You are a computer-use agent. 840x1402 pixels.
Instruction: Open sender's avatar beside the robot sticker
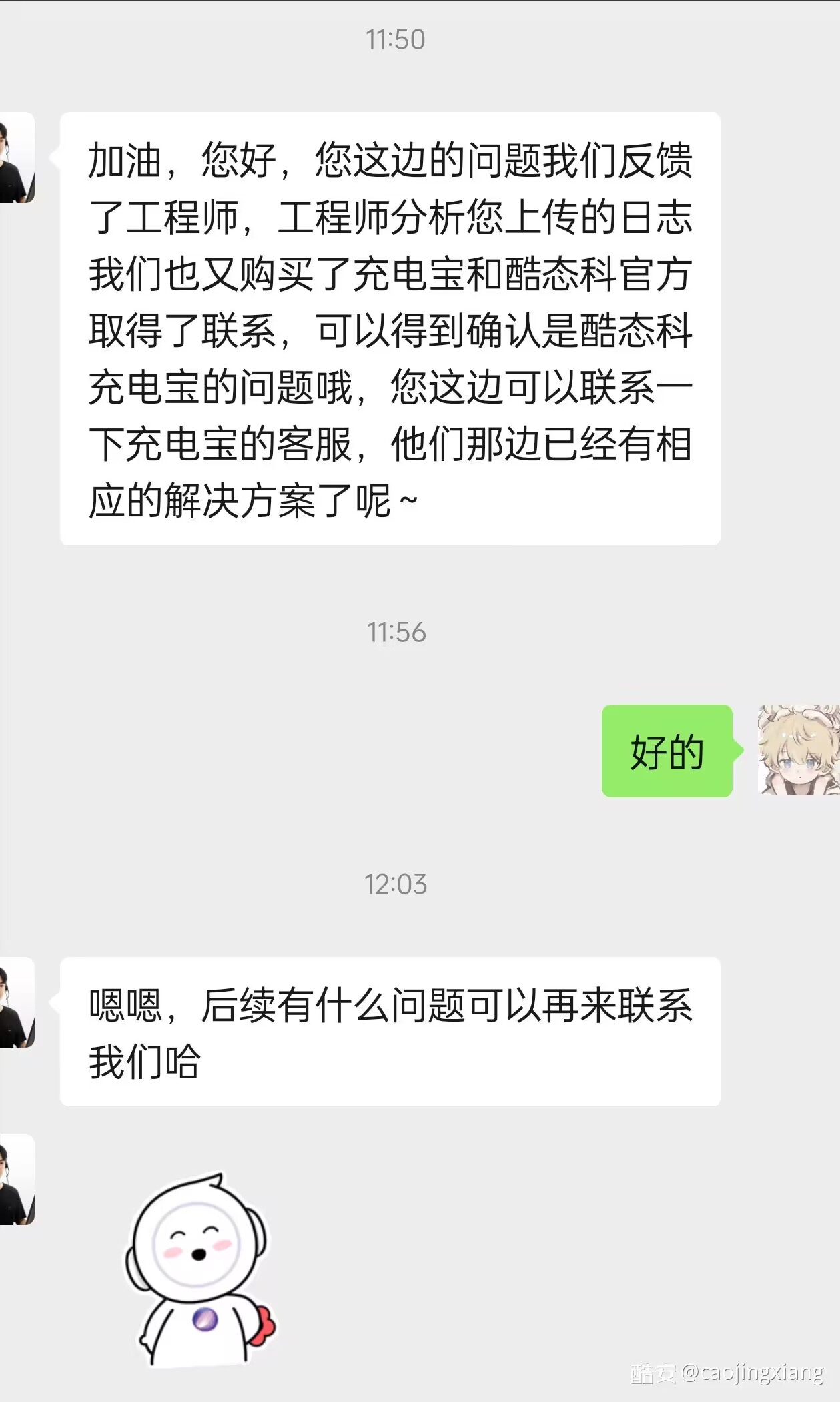pyautogui.click(x=16, y=1180)
